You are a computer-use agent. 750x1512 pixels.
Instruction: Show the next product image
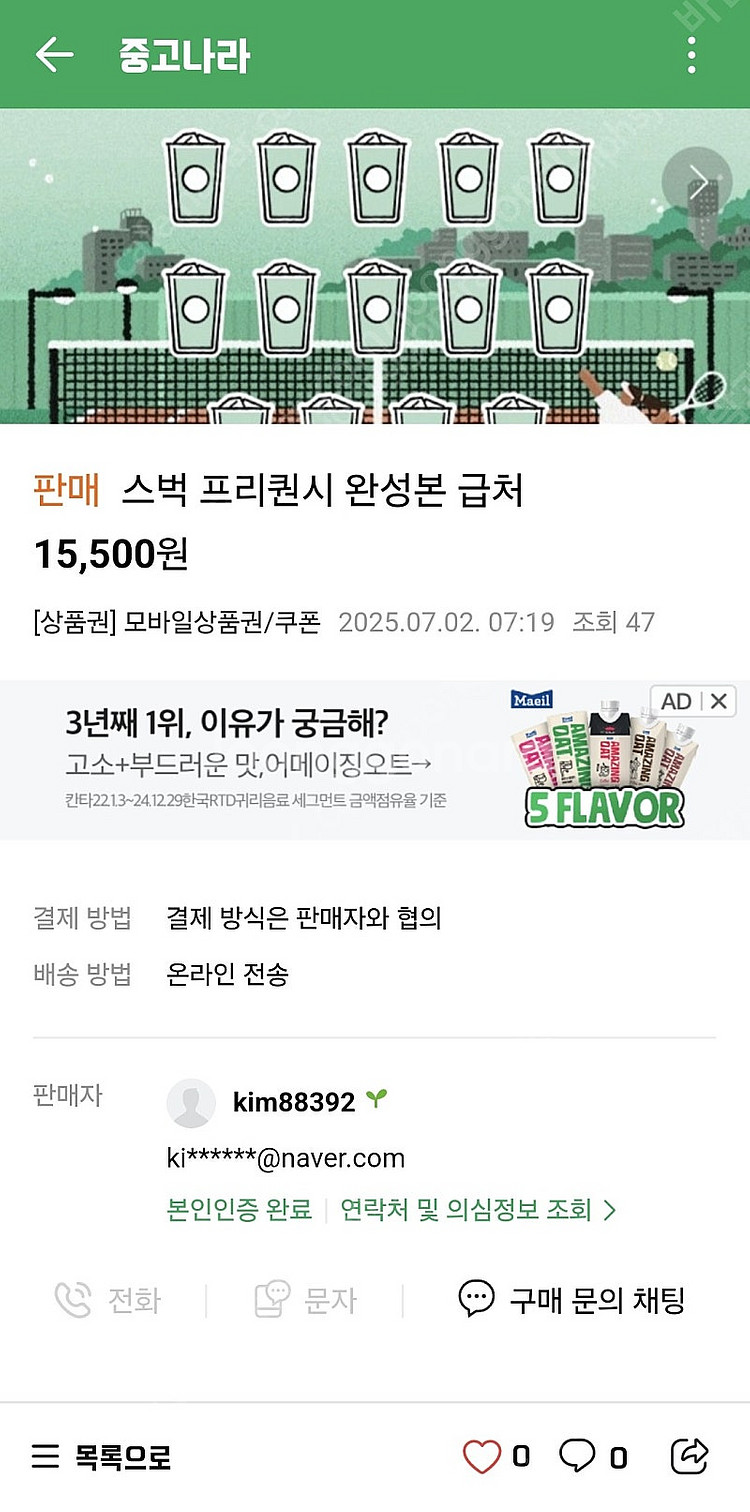coord(697,183)
